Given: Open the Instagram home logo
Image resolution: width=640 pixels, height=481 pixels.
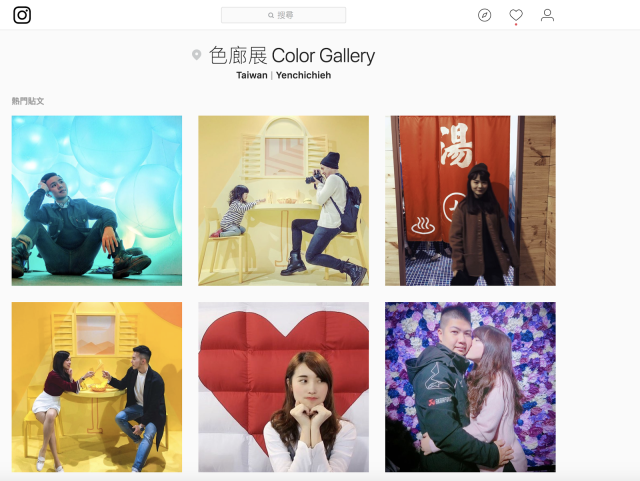Looking at the screenshot, I should 22,15.
